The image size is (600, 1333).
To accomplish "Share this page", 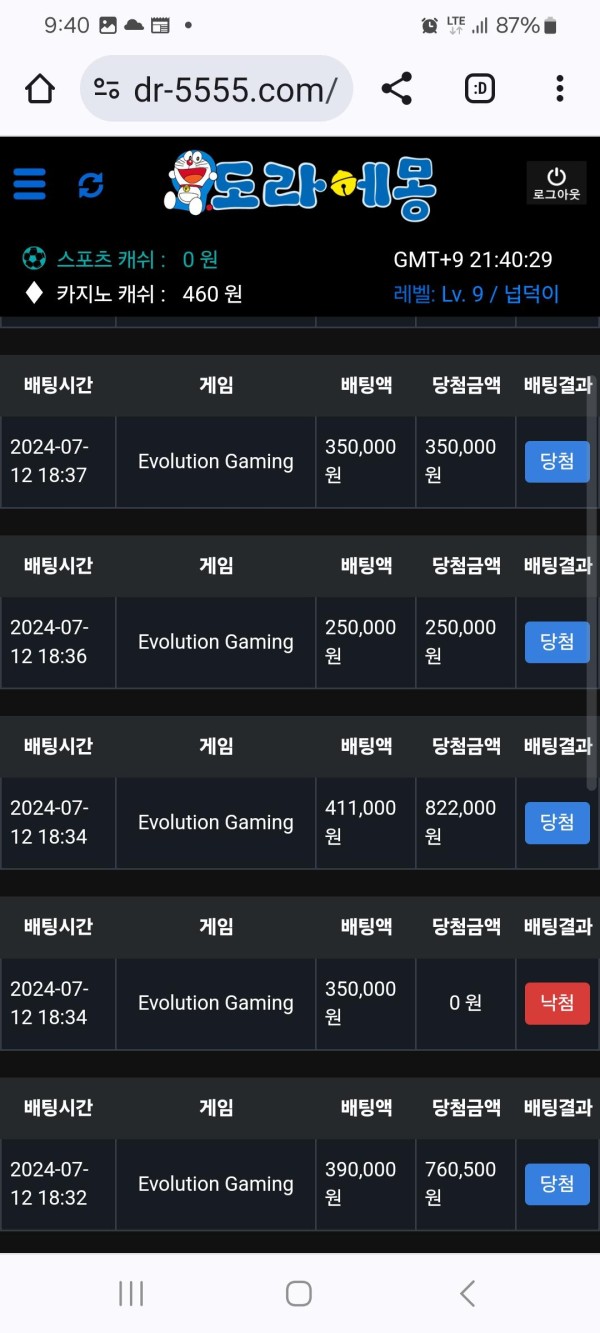I will (x=397, y=89).
